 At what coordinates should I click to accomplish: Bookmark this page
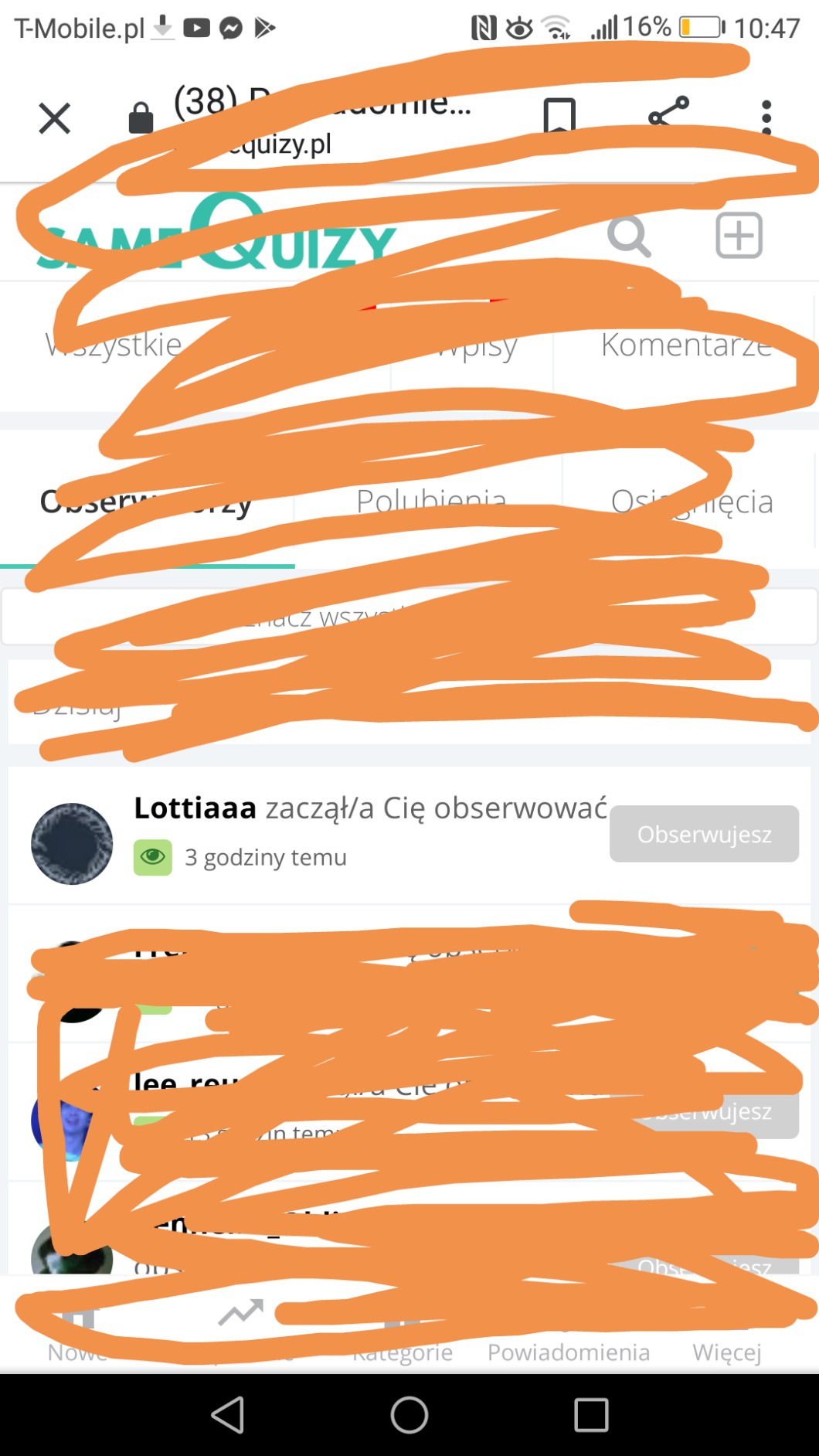point(559,114)
